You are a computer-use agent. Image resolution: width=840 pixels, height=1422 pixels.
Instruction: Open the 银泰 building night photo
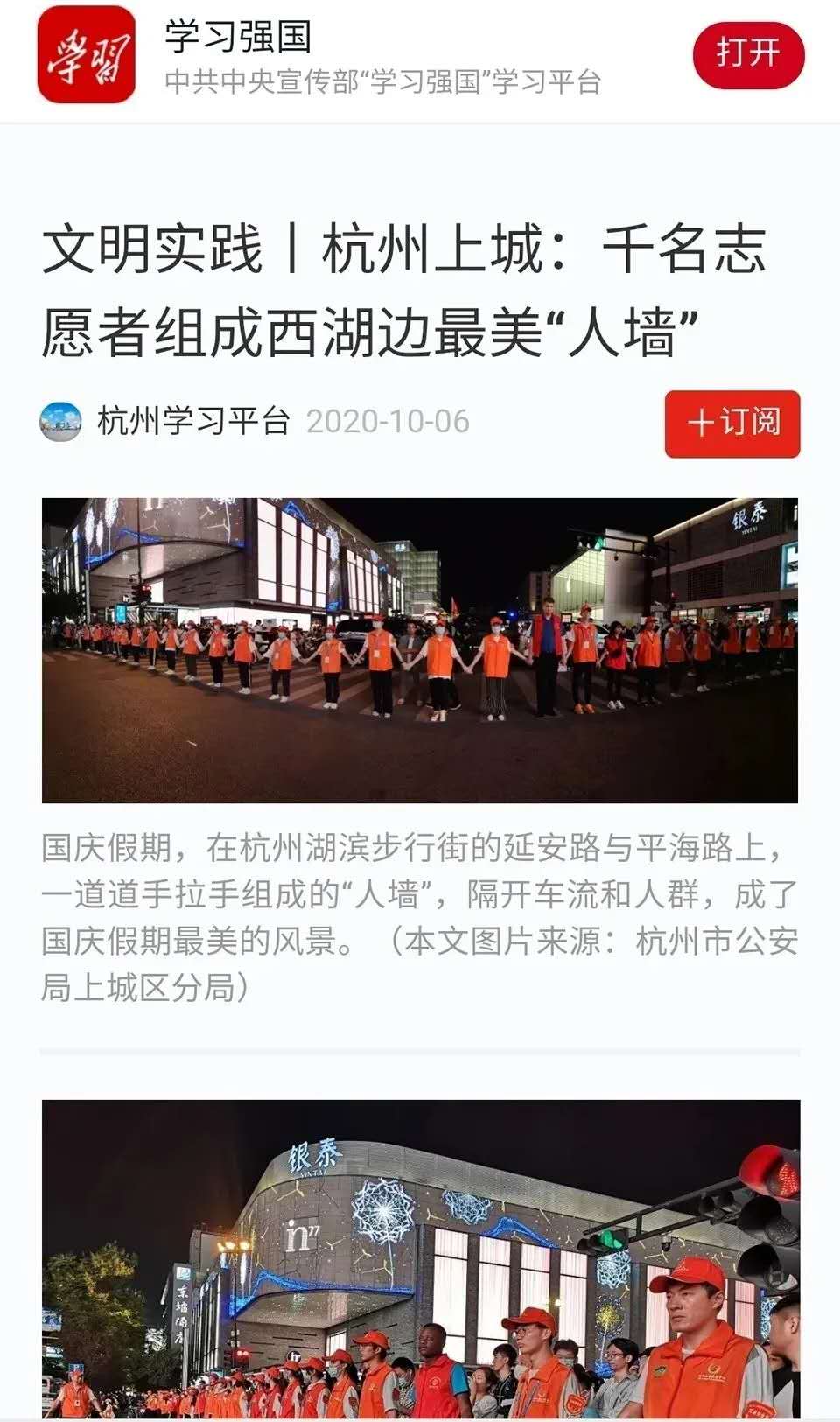(x=420, y=1258)
